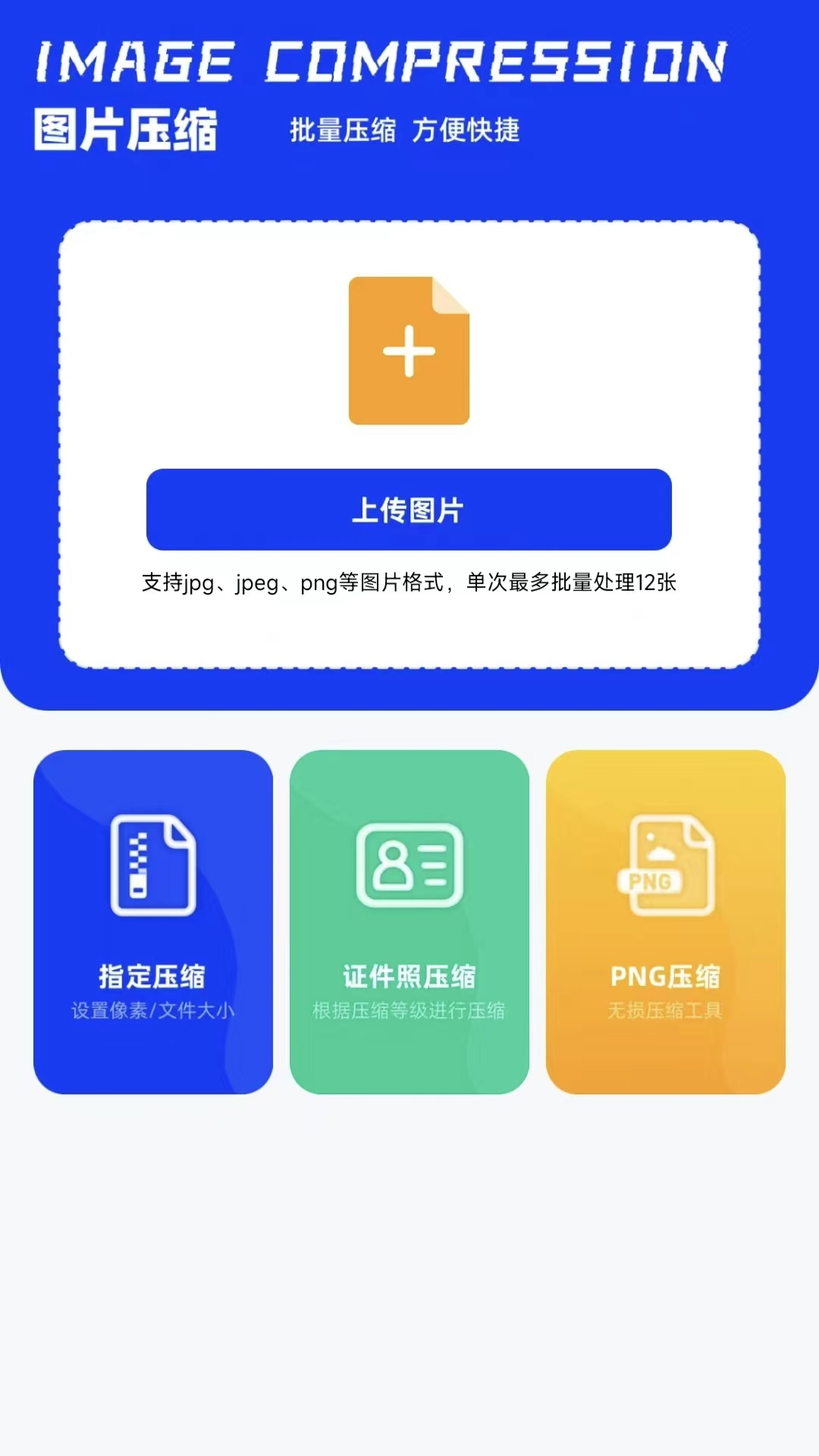
Task: Click the 根据压缩等级进行压缩 description text
Action: pos(409,1009)
